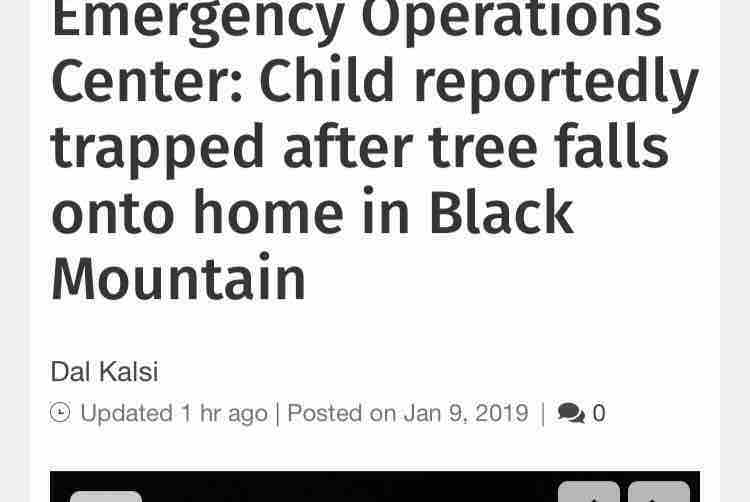Open the comments for this article
Viewport: 750px width, 502px height.
point(581,413)
